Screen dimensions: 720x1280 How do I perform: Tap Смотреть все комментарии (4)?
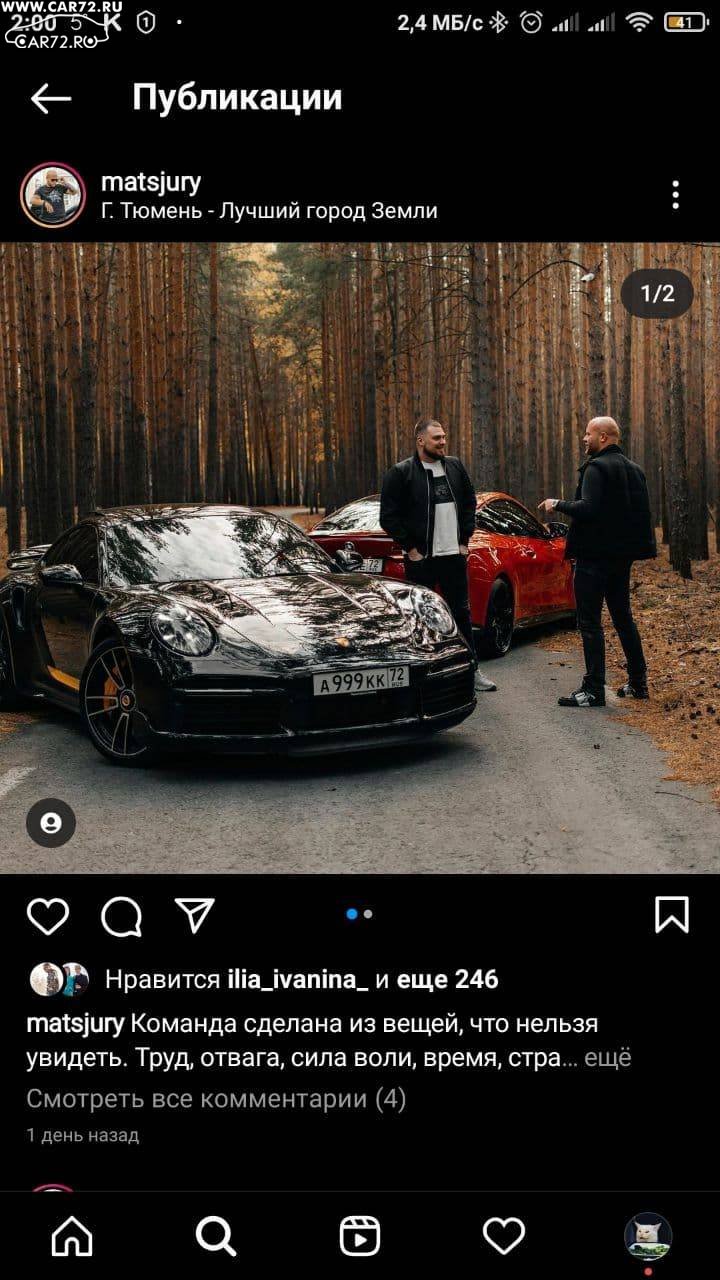(x=216, y=1099)
